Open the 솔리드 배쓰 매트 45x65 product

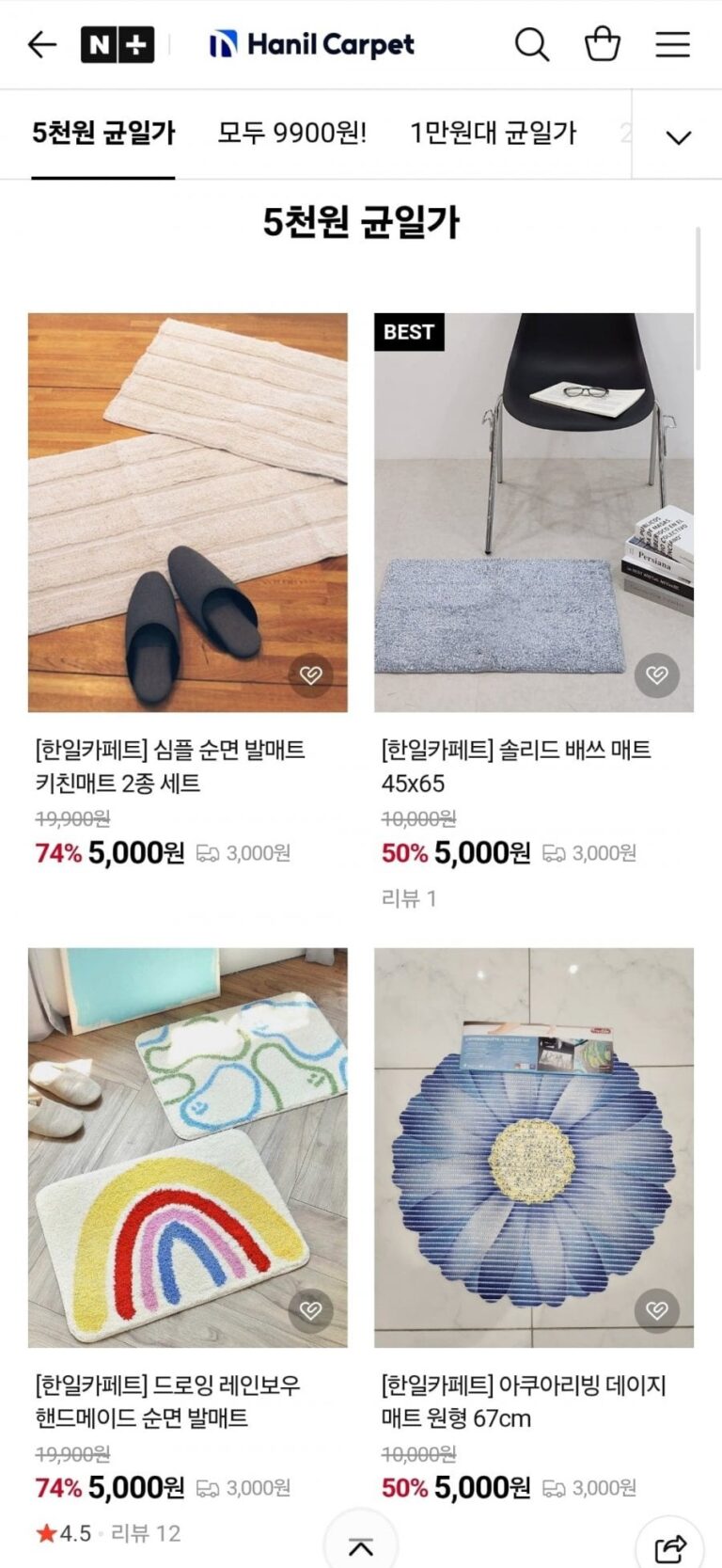click(533, 513)
